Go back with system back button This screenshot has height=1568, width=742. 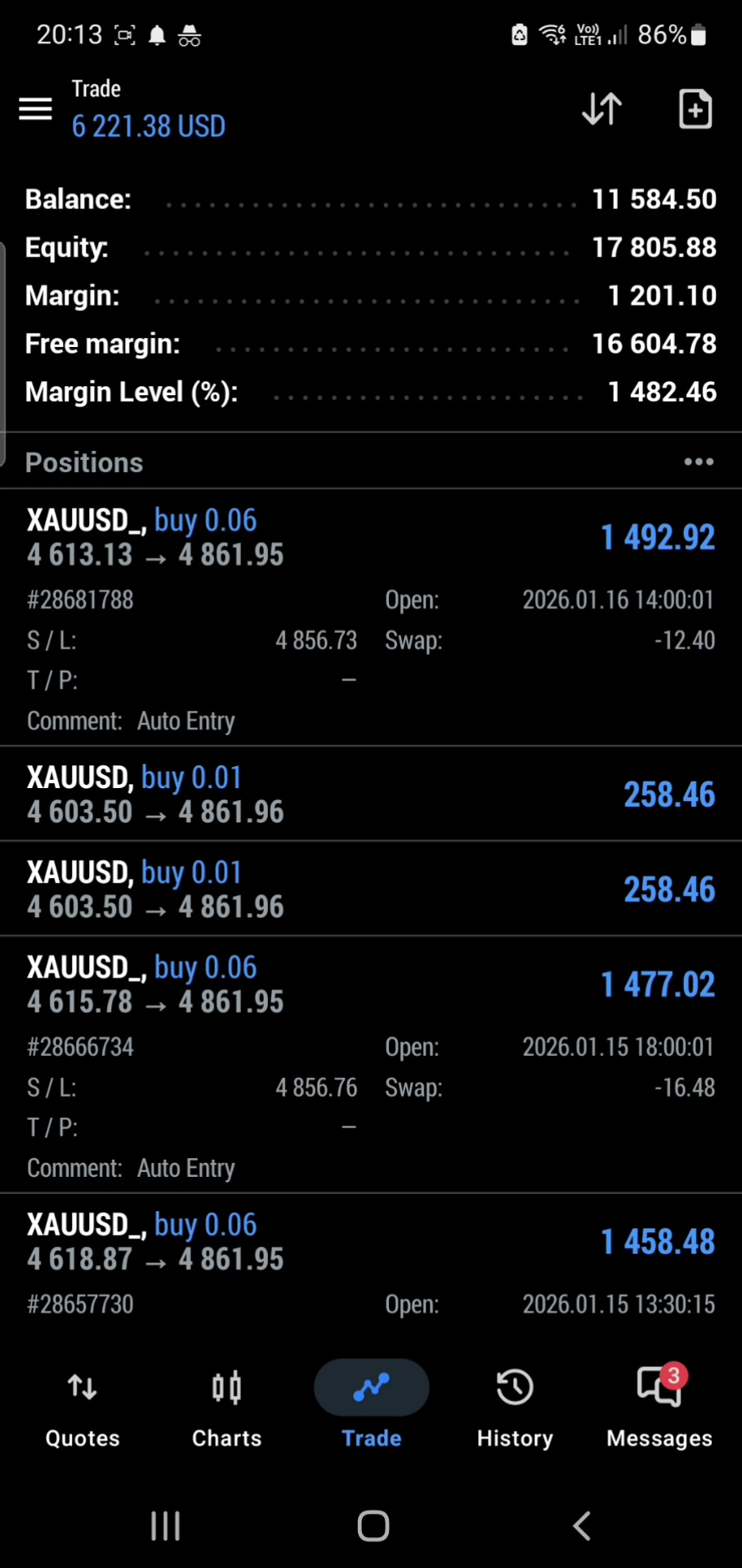[581, 1526]
